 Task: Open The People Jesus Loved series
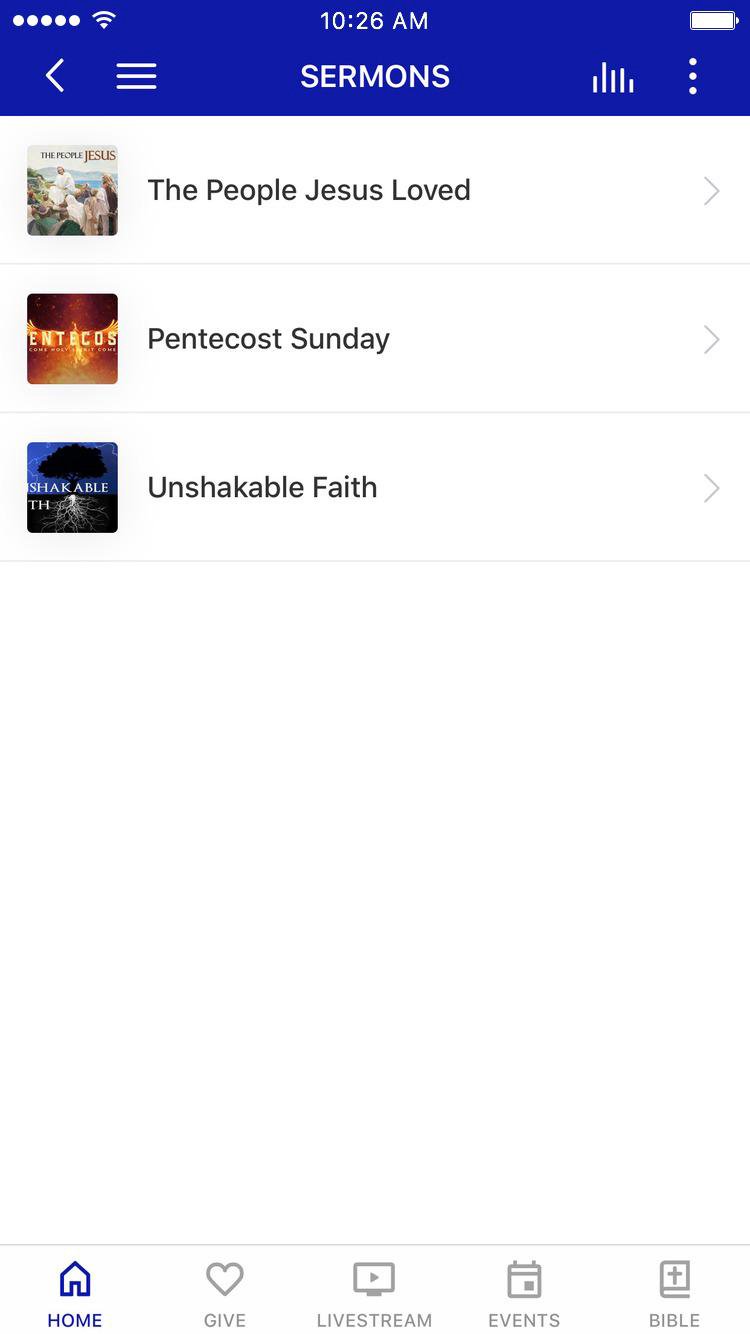[374, 190]
